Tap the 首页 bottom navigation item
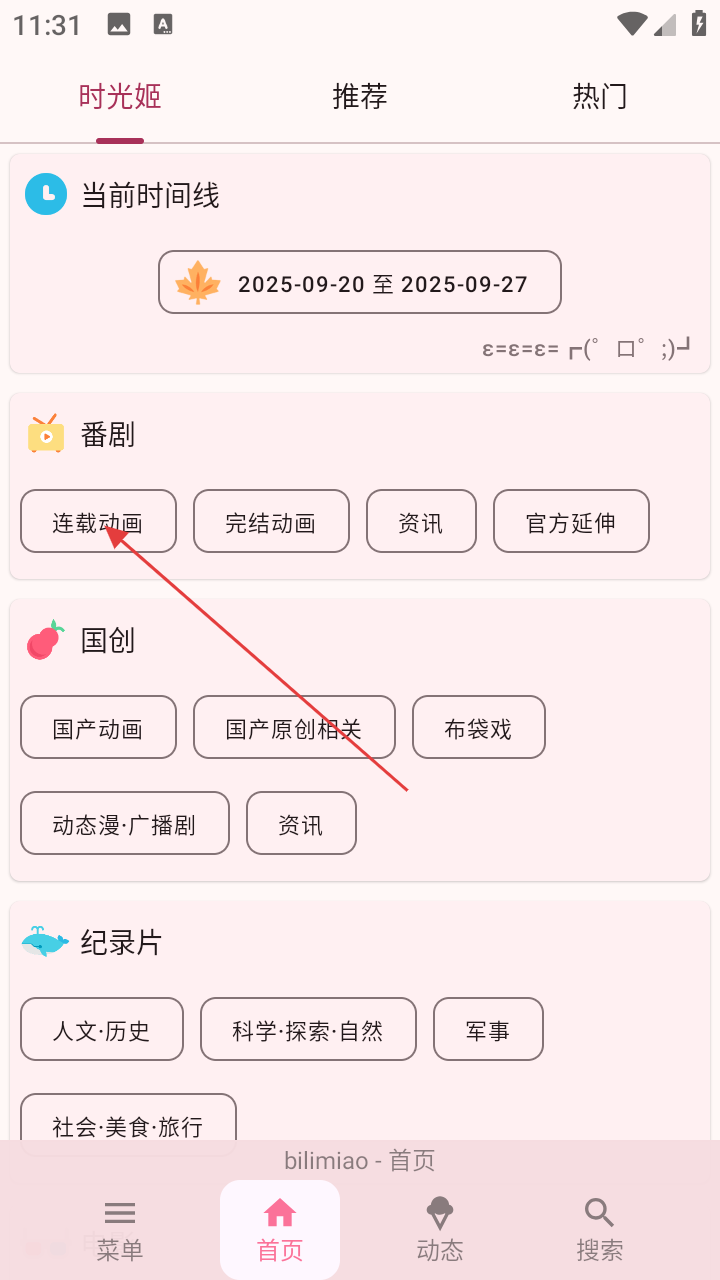Image resolution: width=720 pixels, height=1280 pixels. pos(280,1230)
